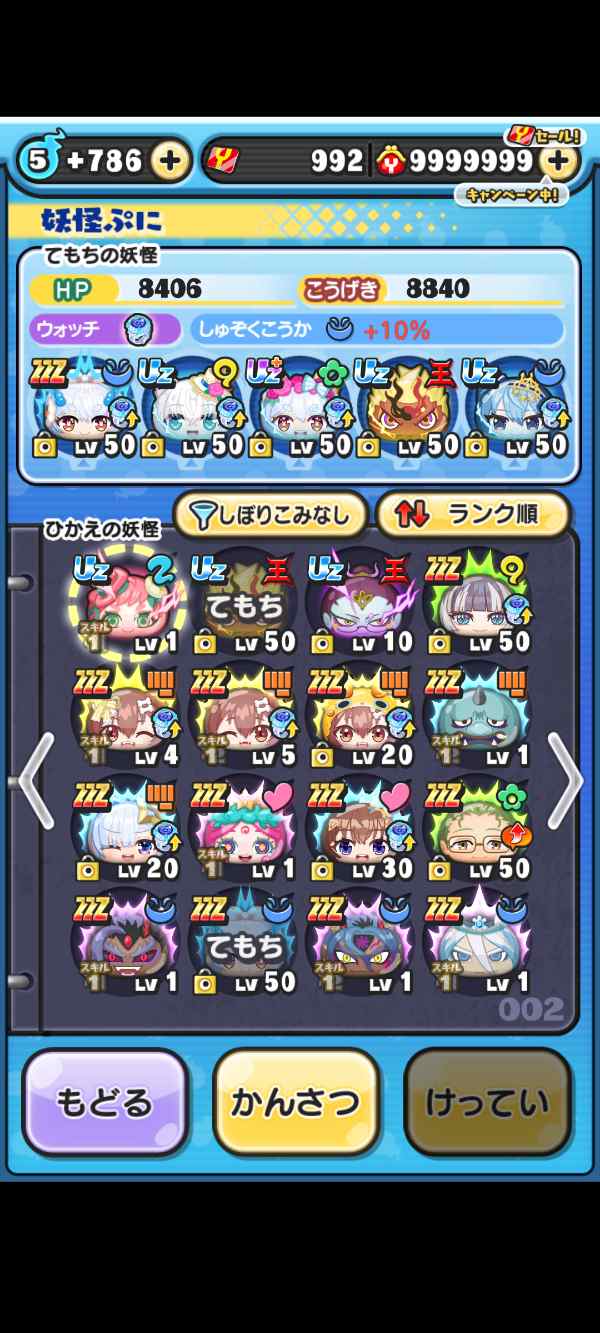Tap the もどる back button

tap(105, 1102)
